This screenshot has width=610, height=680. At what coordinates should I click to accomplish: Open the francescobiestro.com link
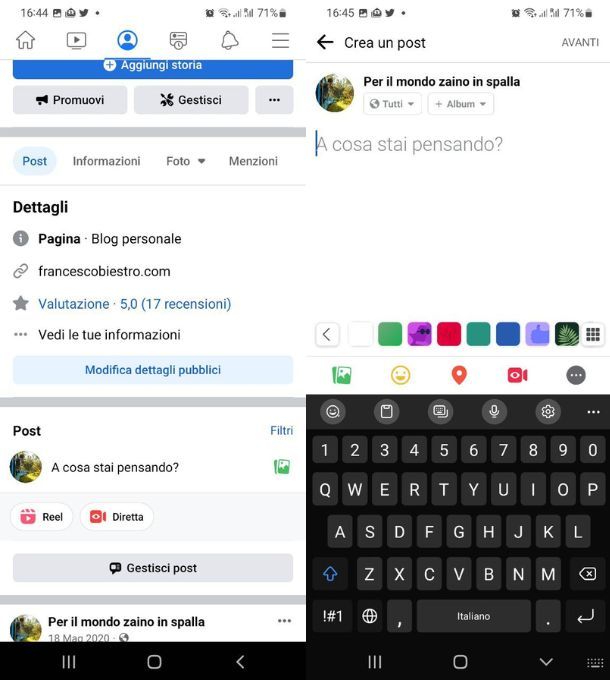[104, 271]
